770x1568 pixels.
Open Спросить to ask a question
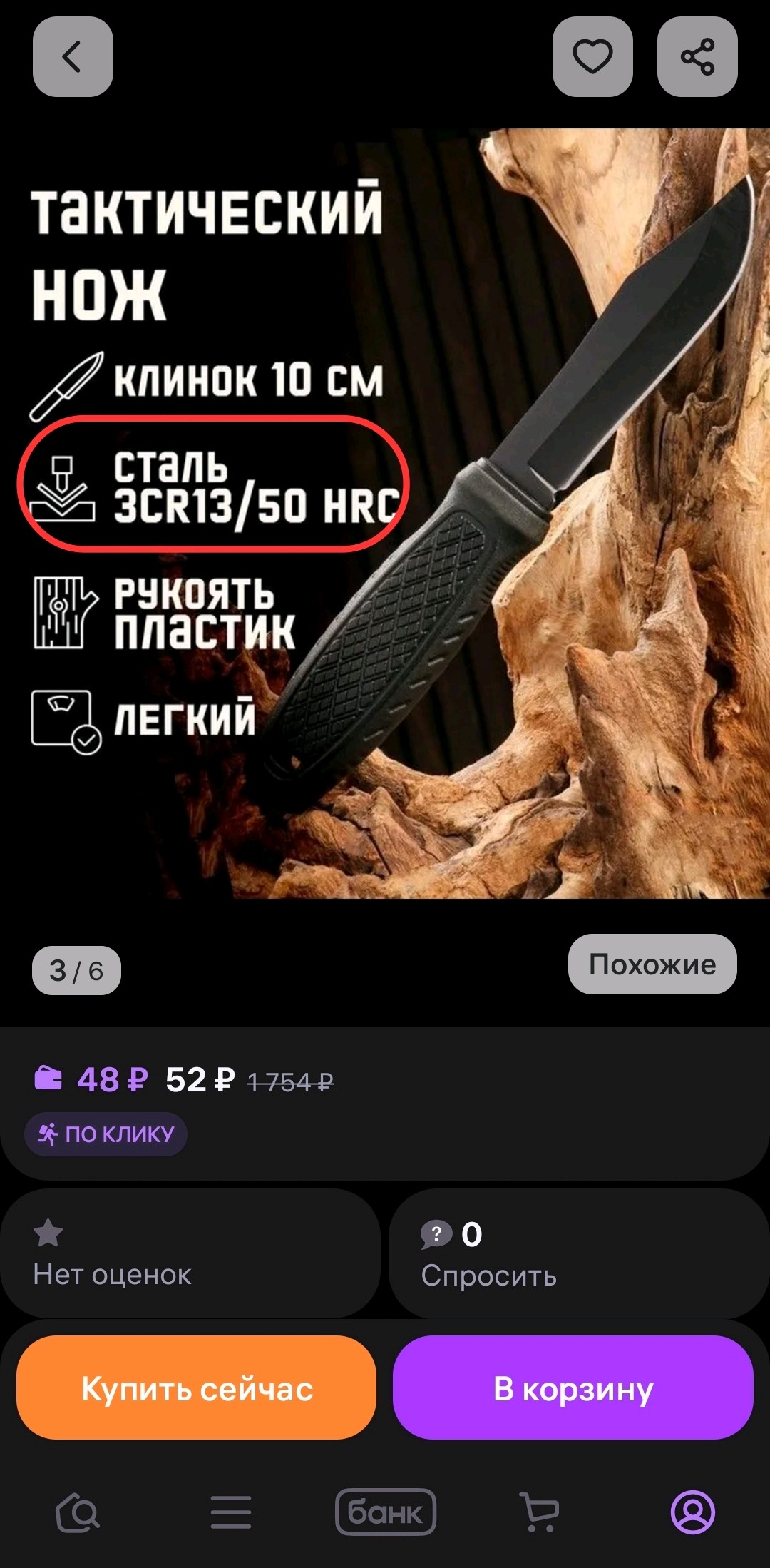[577, 1254]
